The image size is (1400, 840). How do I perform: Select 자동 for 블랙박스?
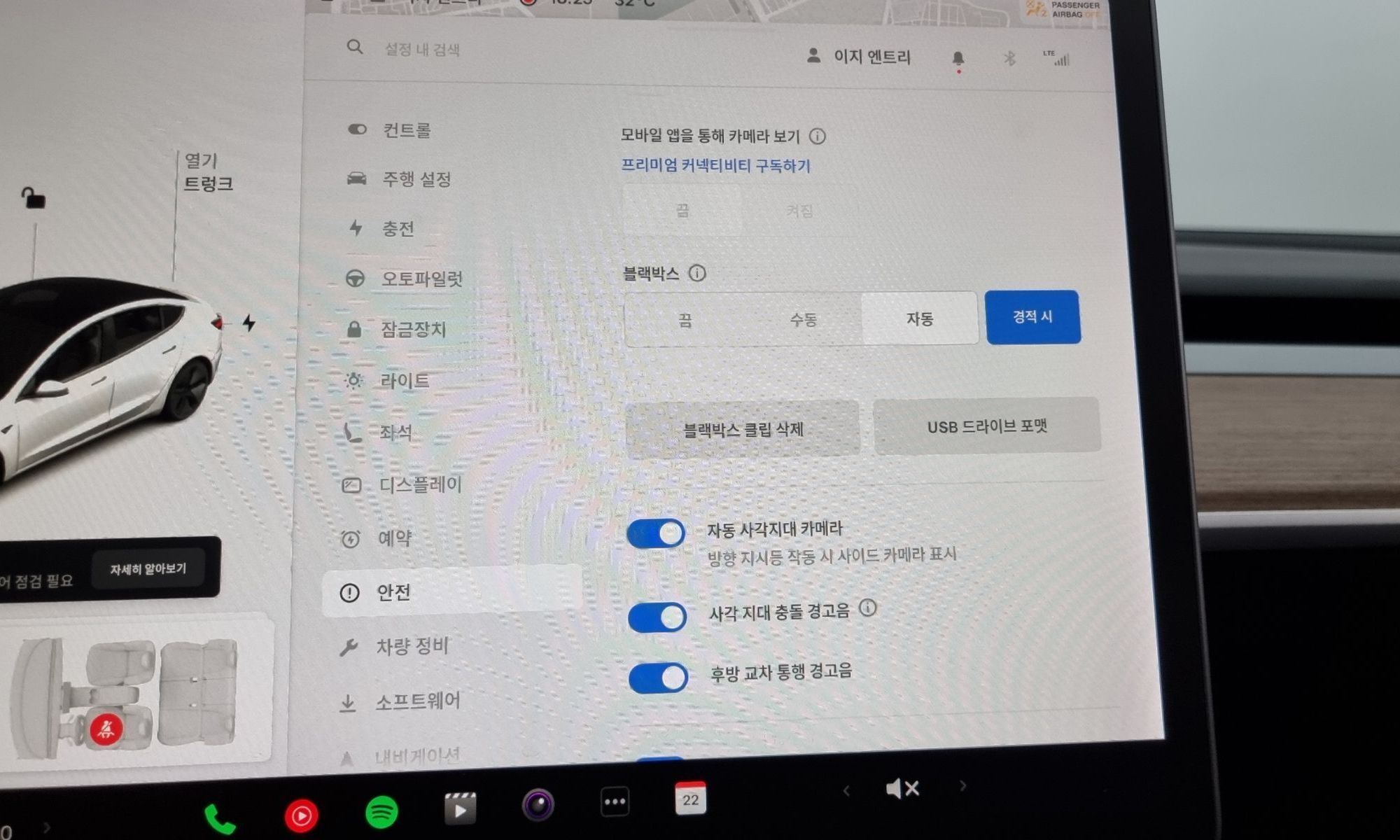(919, 319)
